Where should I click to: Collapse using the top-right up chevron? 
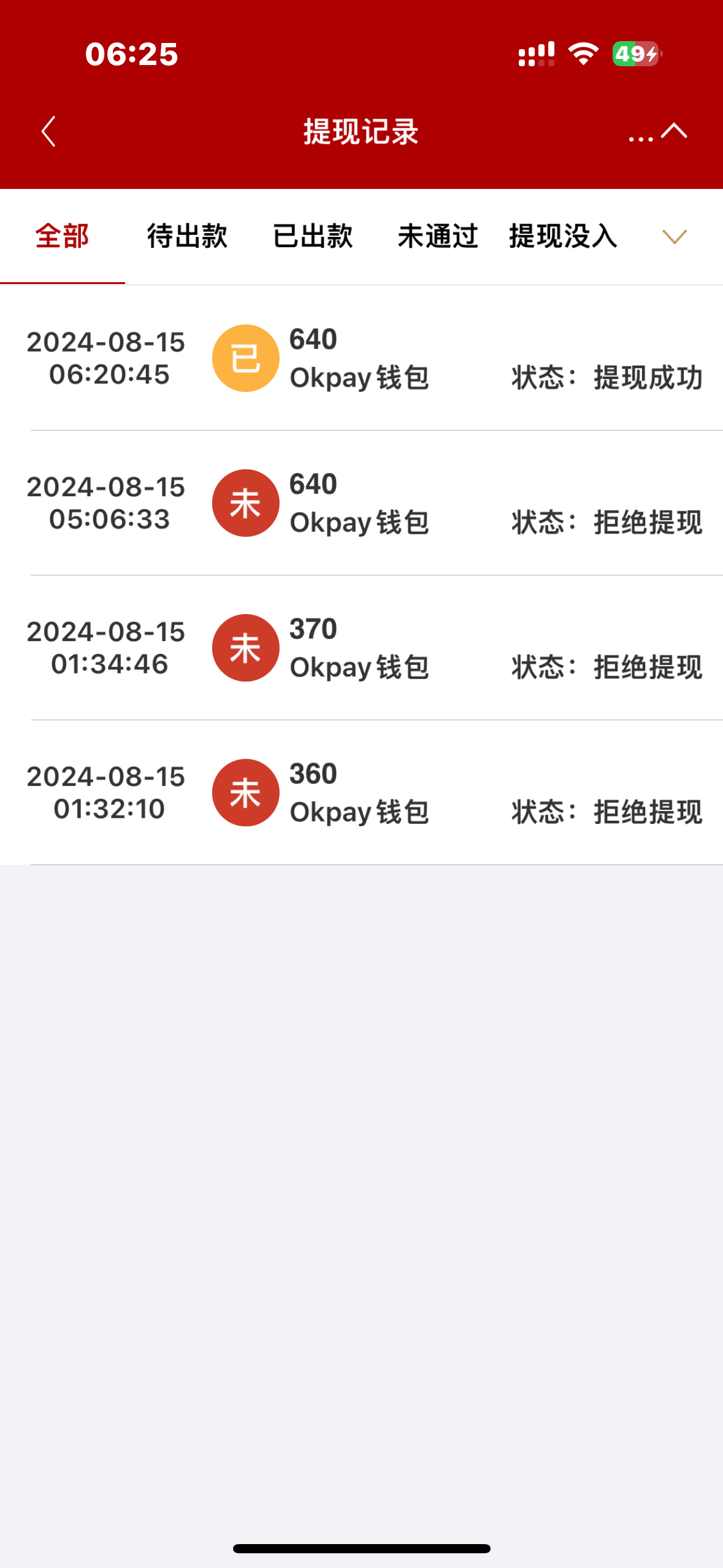click(675, 131)
